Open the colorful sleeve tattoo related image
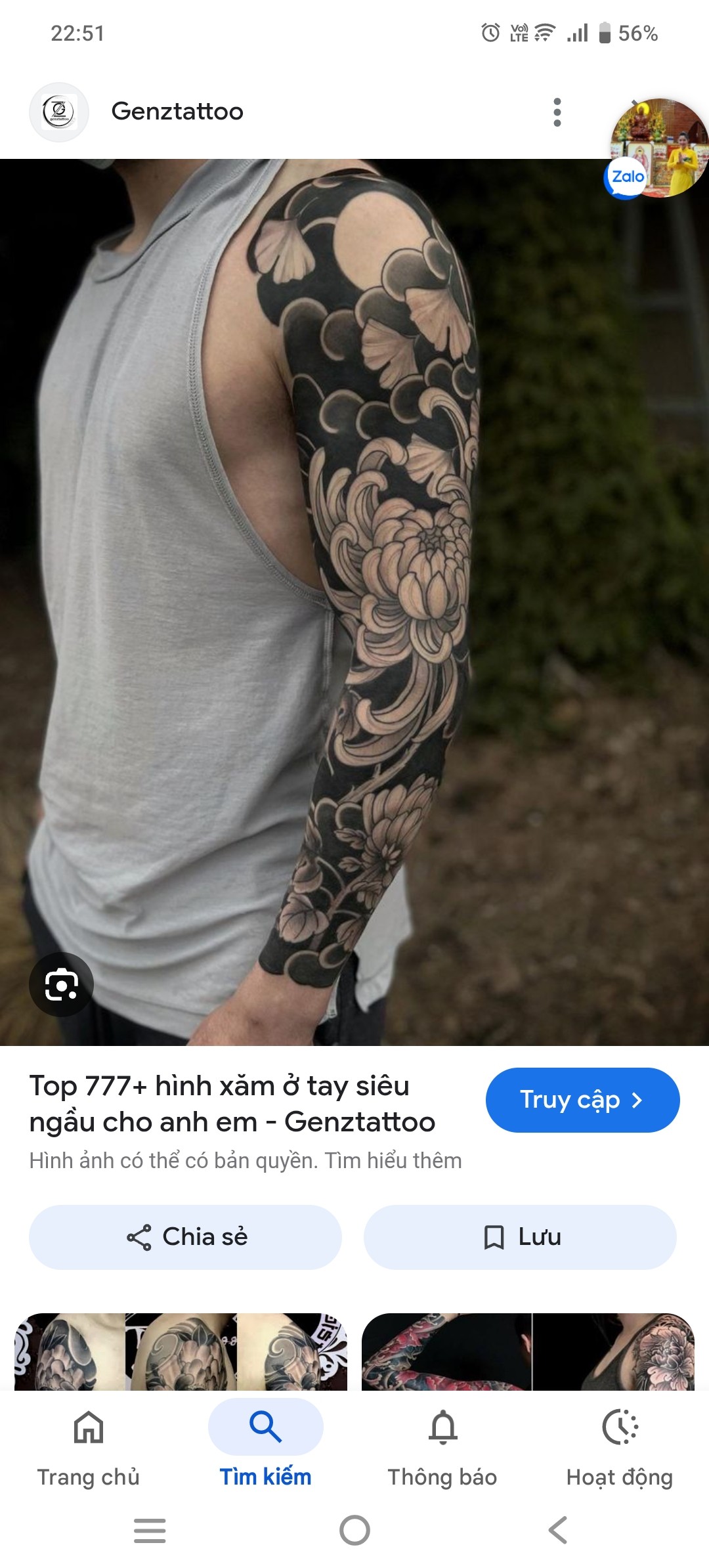The height and width of the screenshot is (1568, 709). [x=528, y=1351]
